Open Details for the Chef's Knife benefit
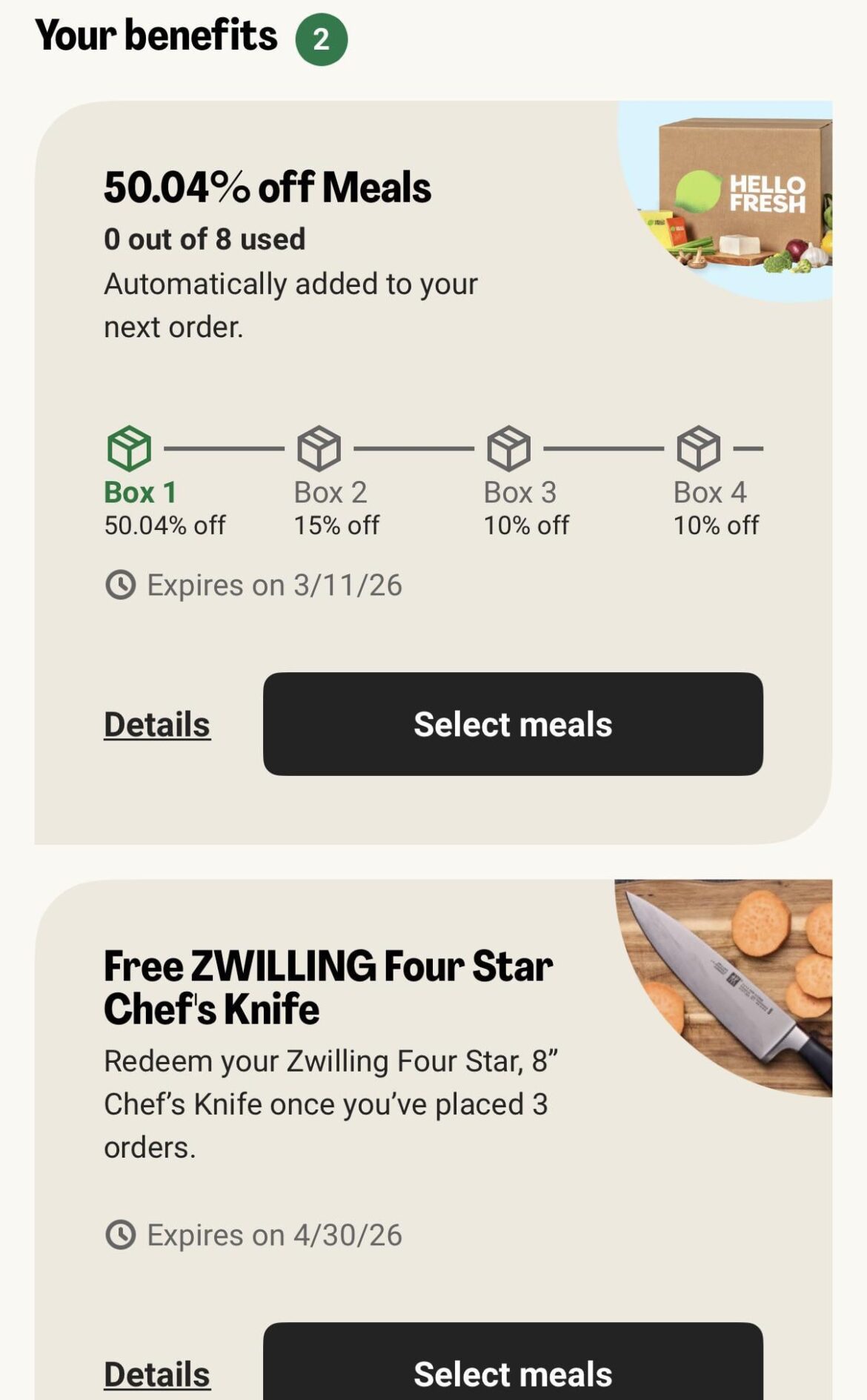Screen dimensions: 867x1400 pyautogui.click(x=156, y=1373)
